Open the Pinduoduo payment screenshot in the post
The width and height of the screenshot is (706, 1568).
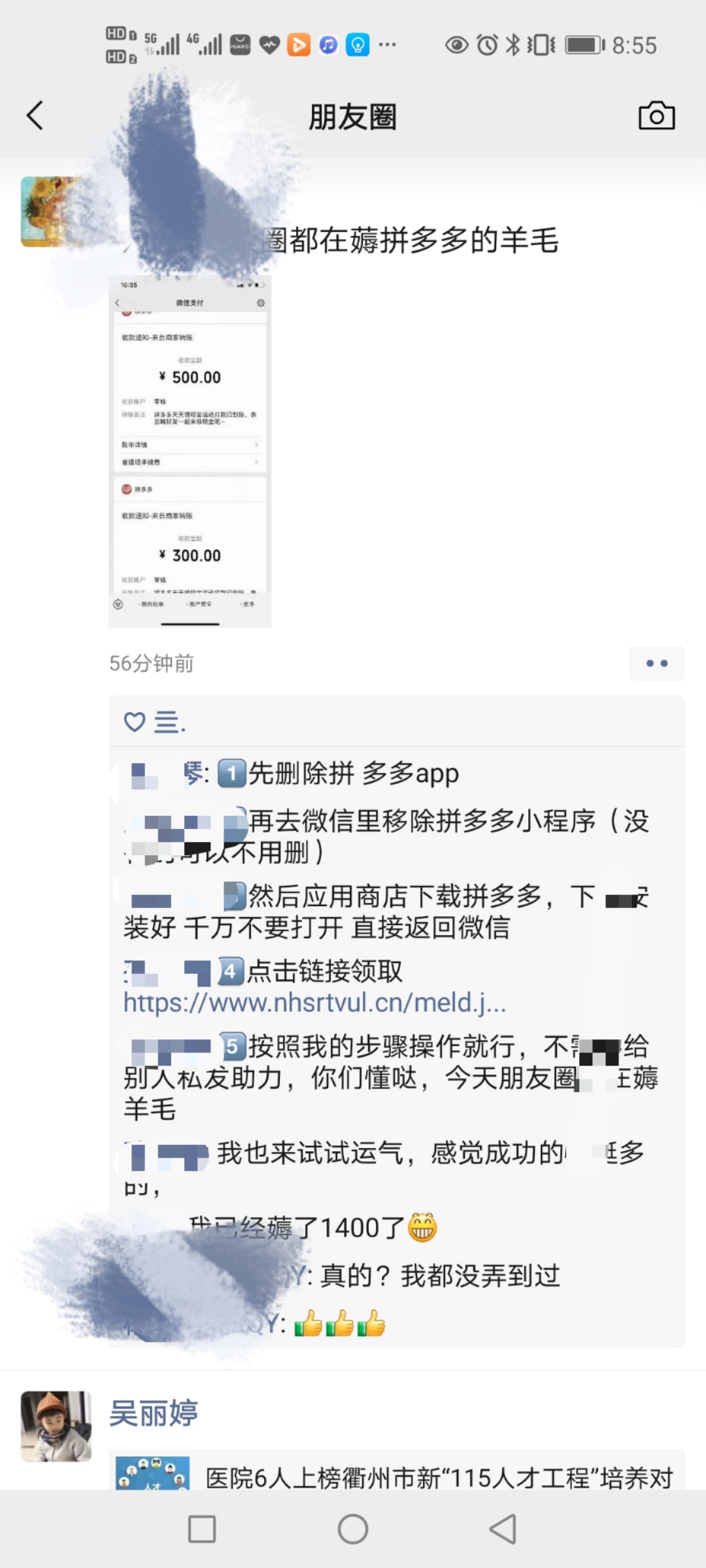coord(190,451)
